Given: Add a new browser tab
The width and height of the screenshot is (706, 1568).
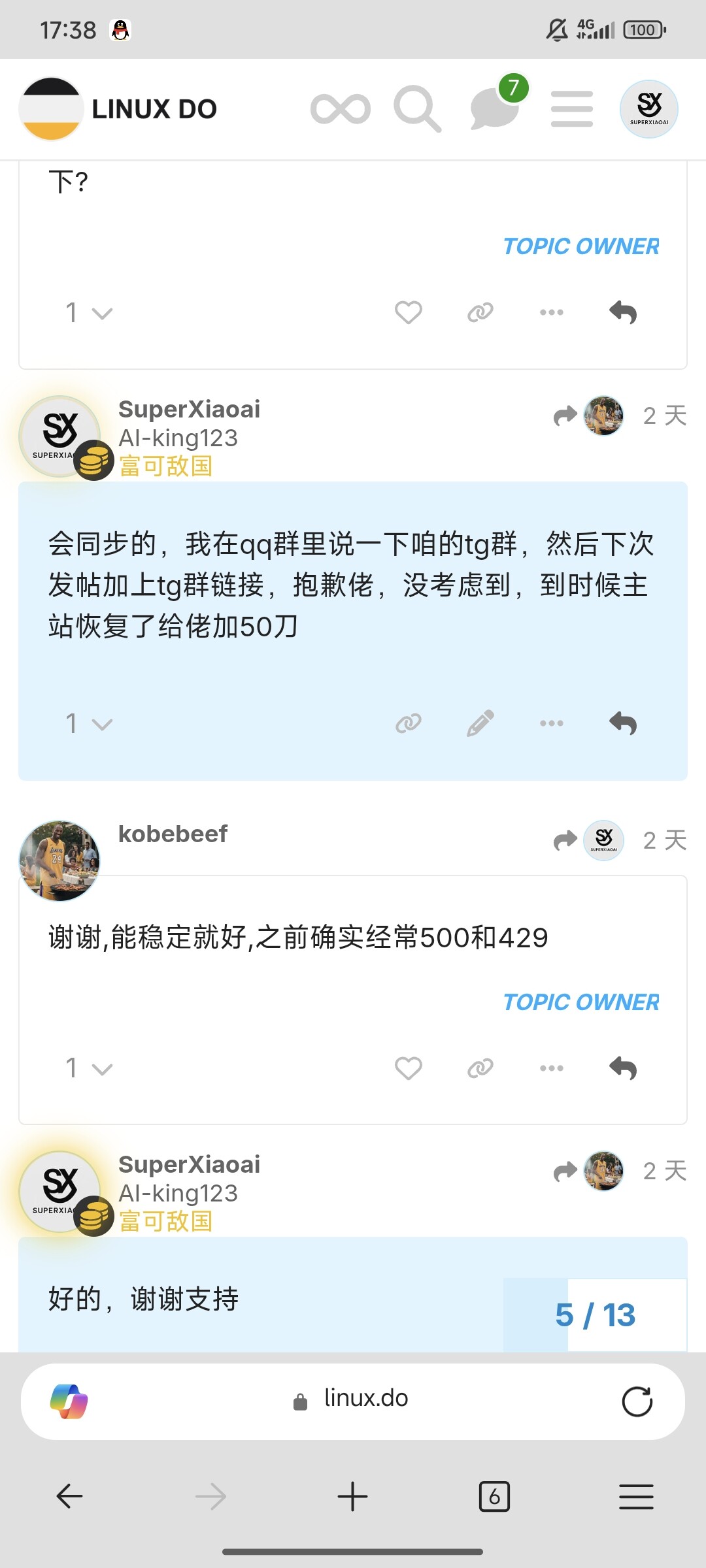Looking at the screenshot, I should coord(352,1496).
